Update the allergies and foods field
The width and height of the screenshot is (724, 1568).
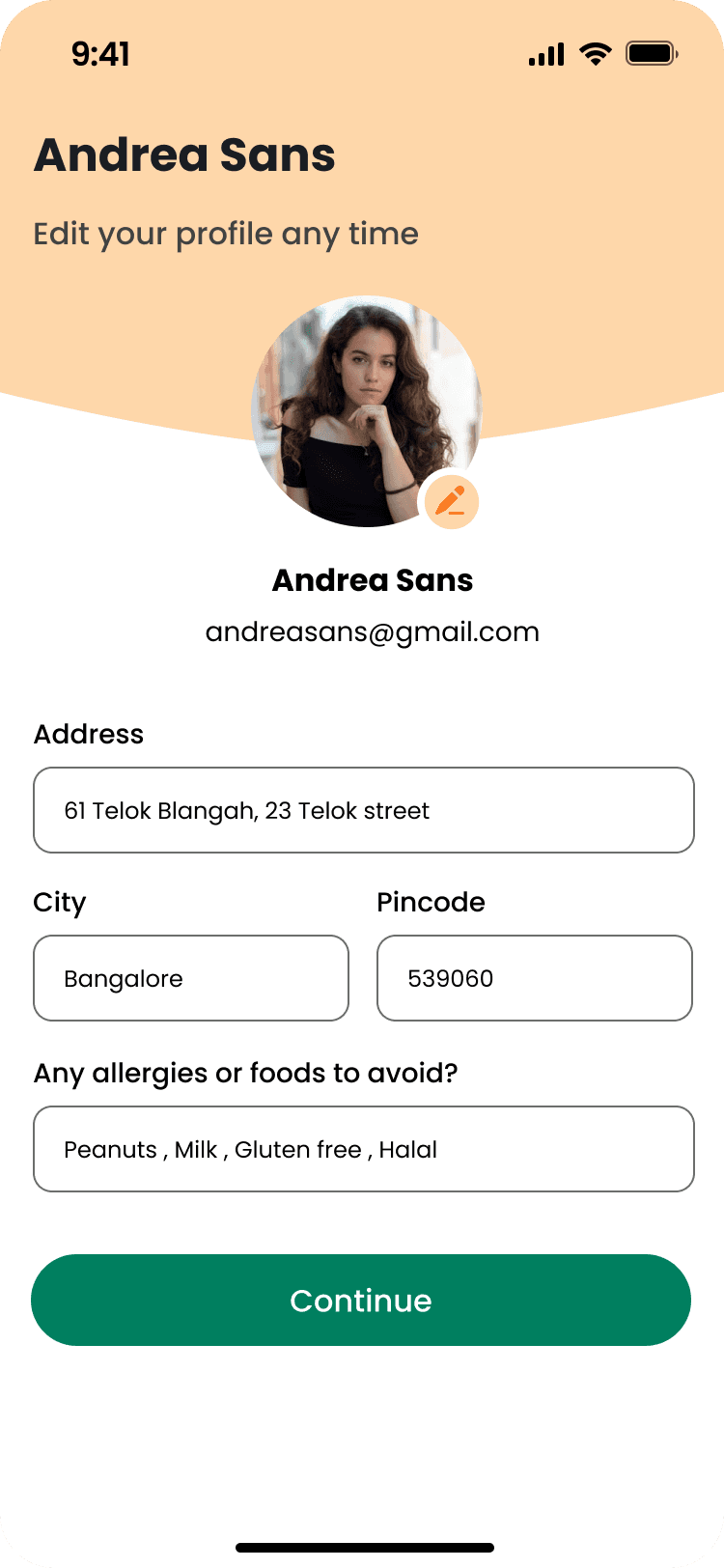click(364, 1149)
